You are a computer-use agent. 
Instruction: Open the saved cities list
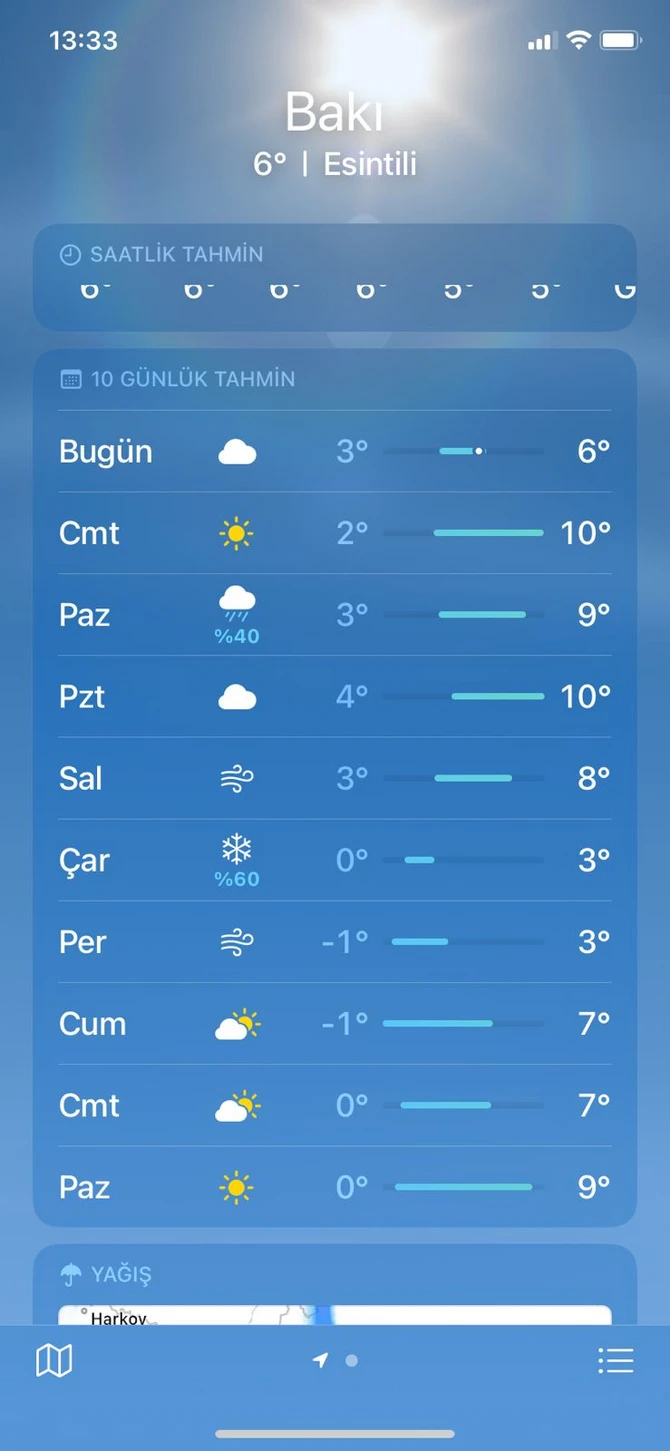point(615,1360)
